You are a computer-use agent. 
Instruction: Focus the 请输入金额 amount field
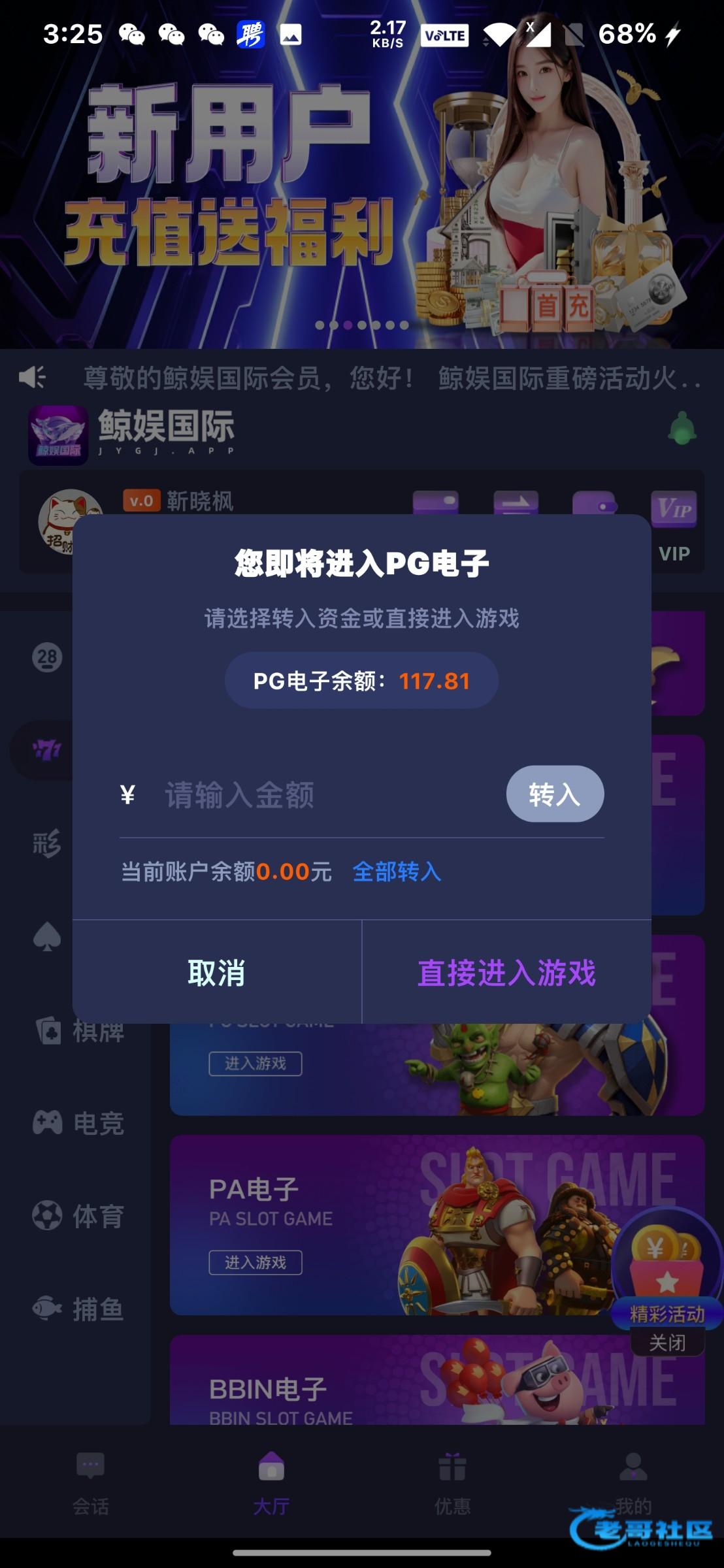tap(327, 795)
